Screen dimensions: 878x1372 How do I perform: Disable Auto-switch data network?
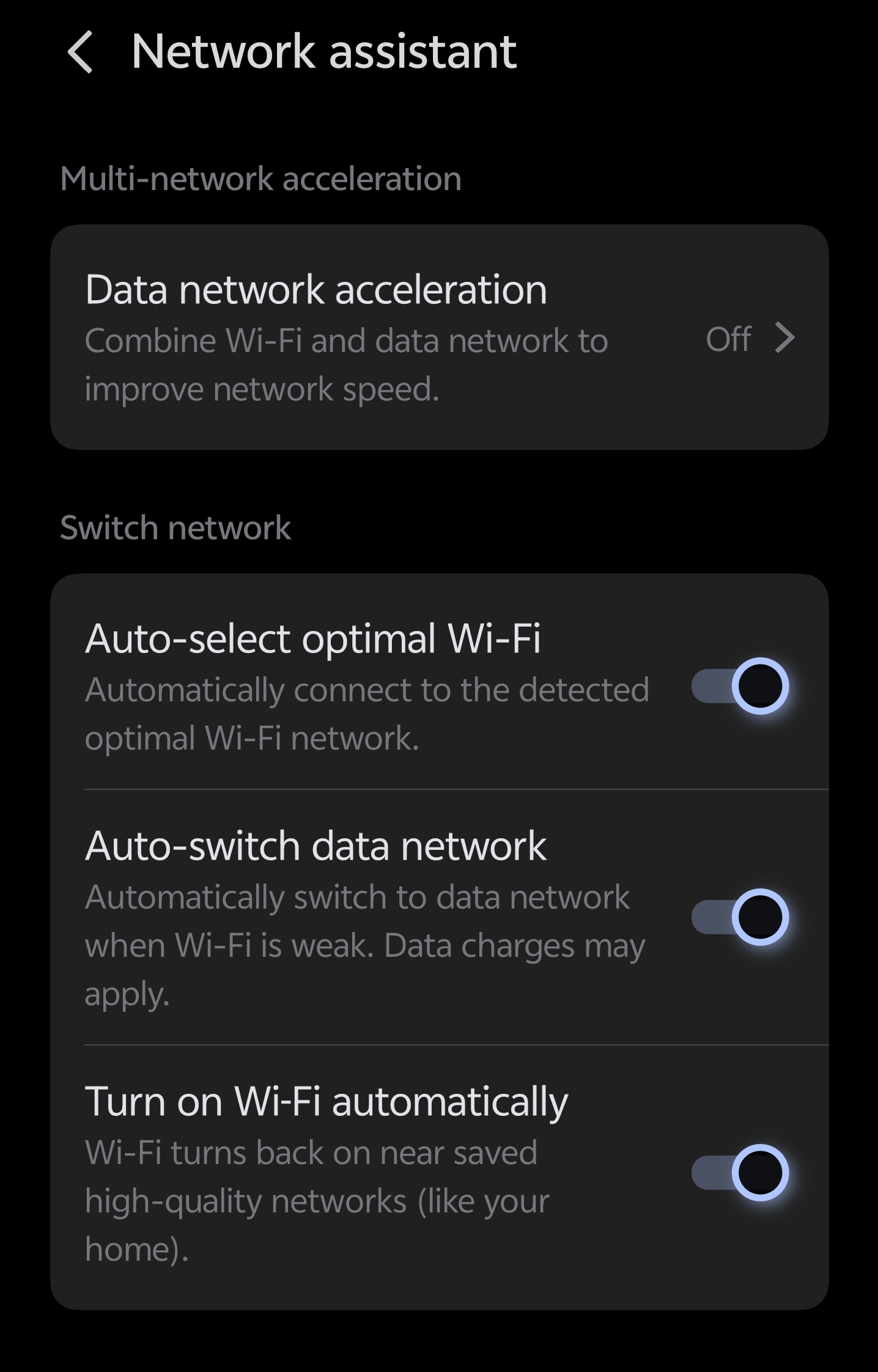click(x=740, y=917)
